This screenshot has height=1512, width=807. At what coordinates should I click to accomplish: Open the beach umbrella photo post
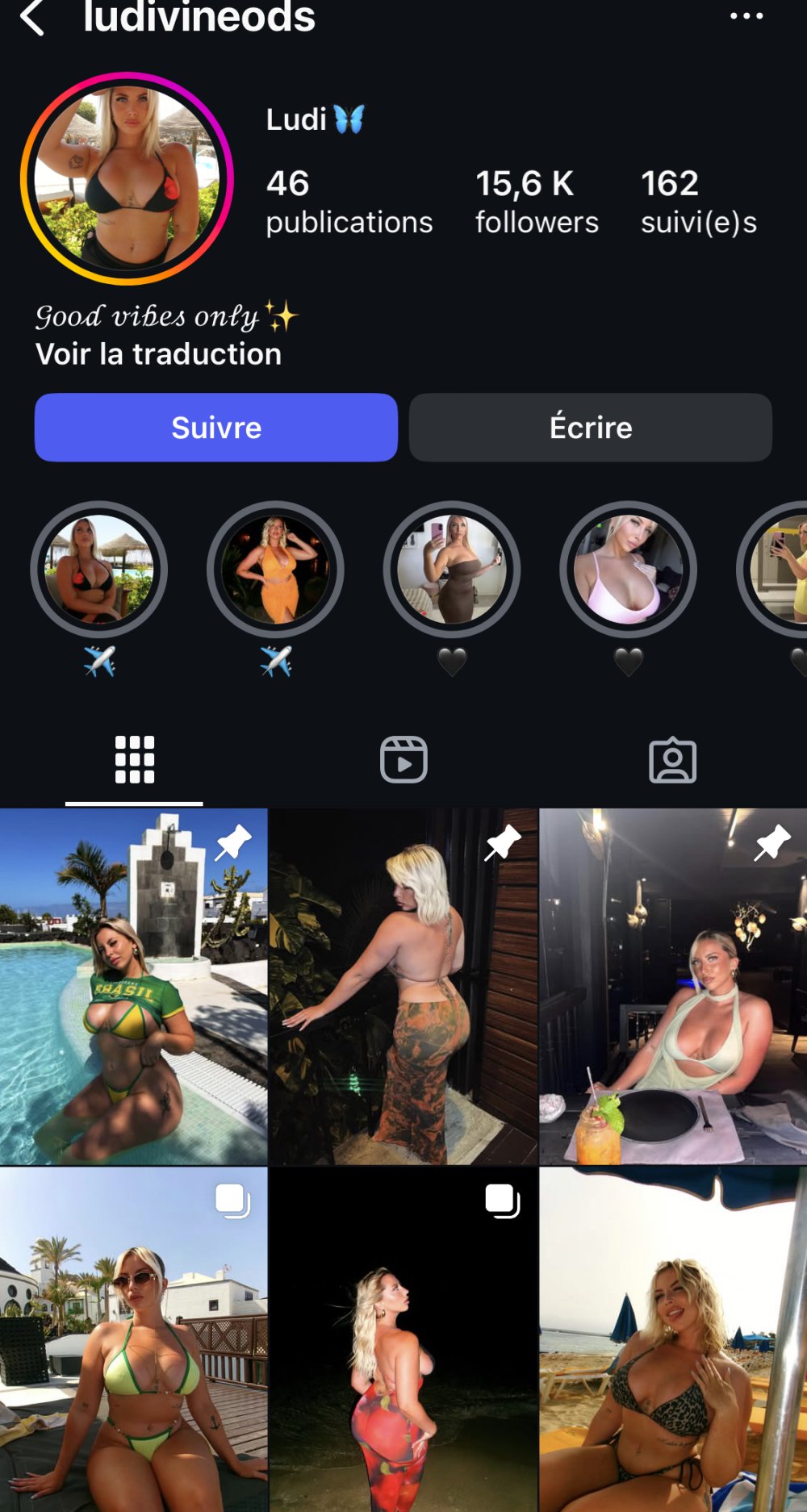[x=673, y=1339]
